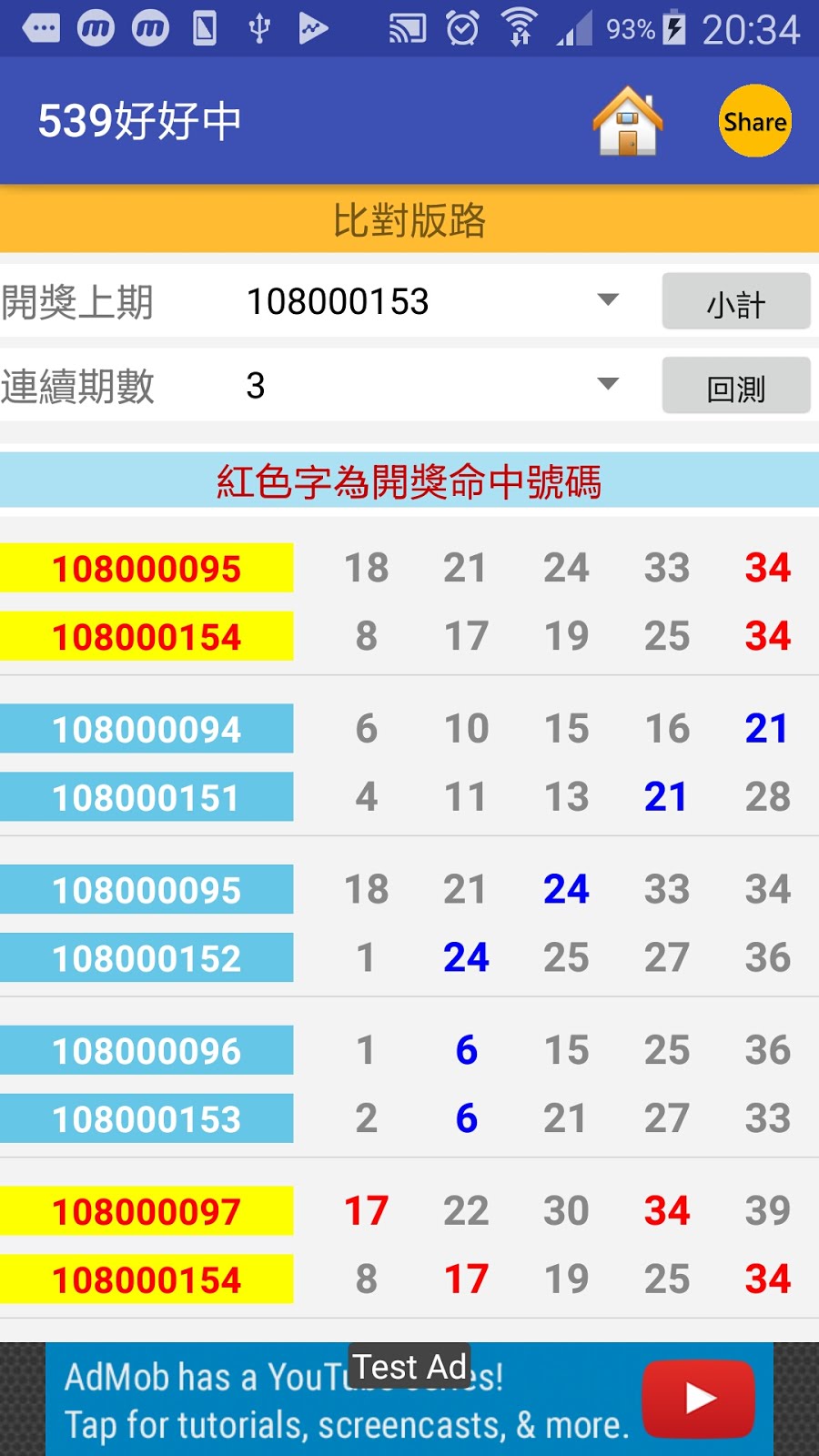The height and width of the screenshot is (1456, 819).
Task: Open the AdMob YouTube ad banner
Action: pyautogui.click(x=409, y=1400)
